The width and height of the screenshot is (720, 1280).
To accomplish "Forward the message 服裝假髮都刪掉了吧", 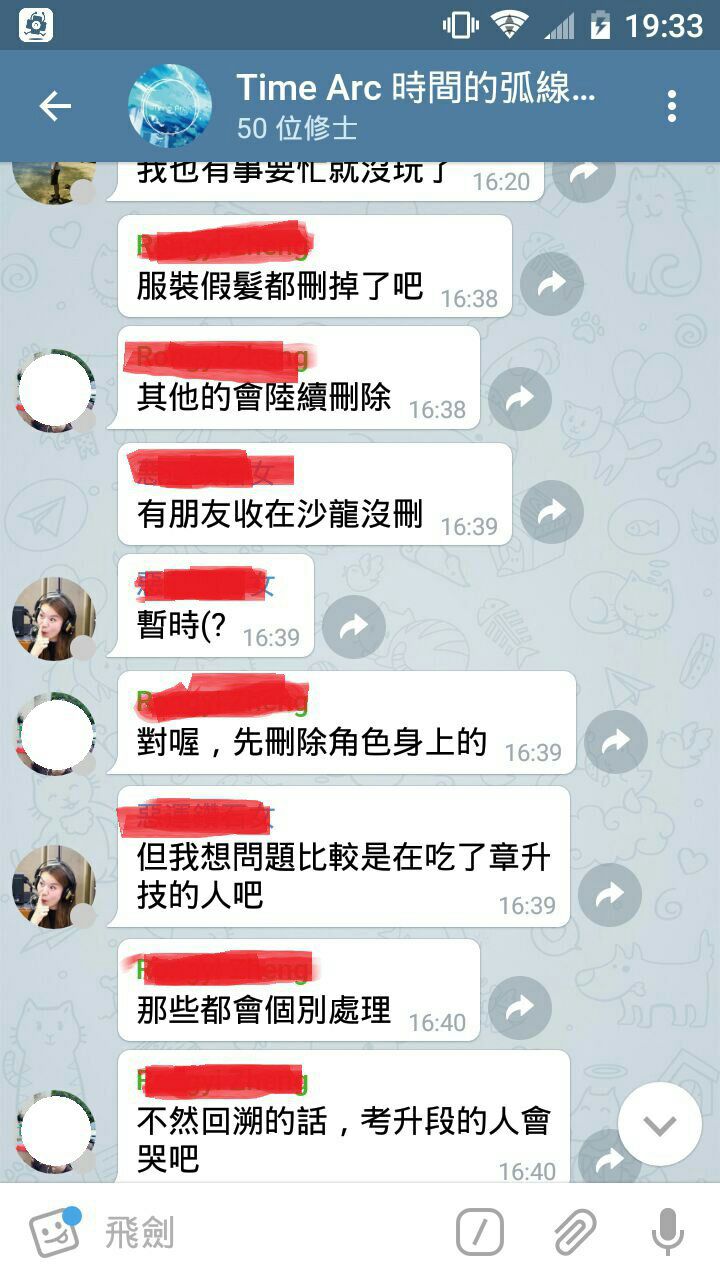I will point(551,284).
